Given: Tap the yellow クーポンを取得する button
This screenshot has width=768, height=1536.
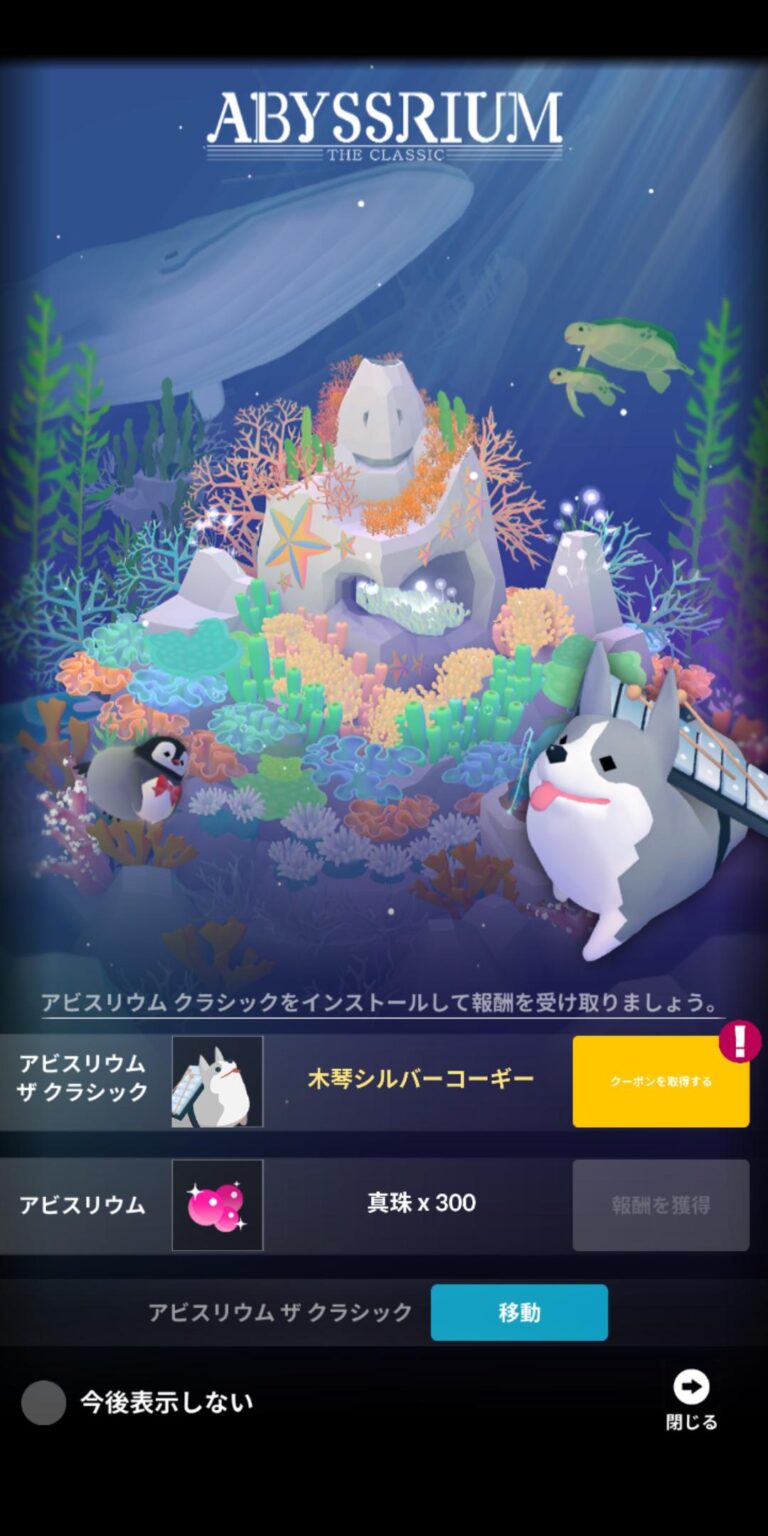Looking at the screenshot, I should pyautogui.click(x=660, y=1081).
